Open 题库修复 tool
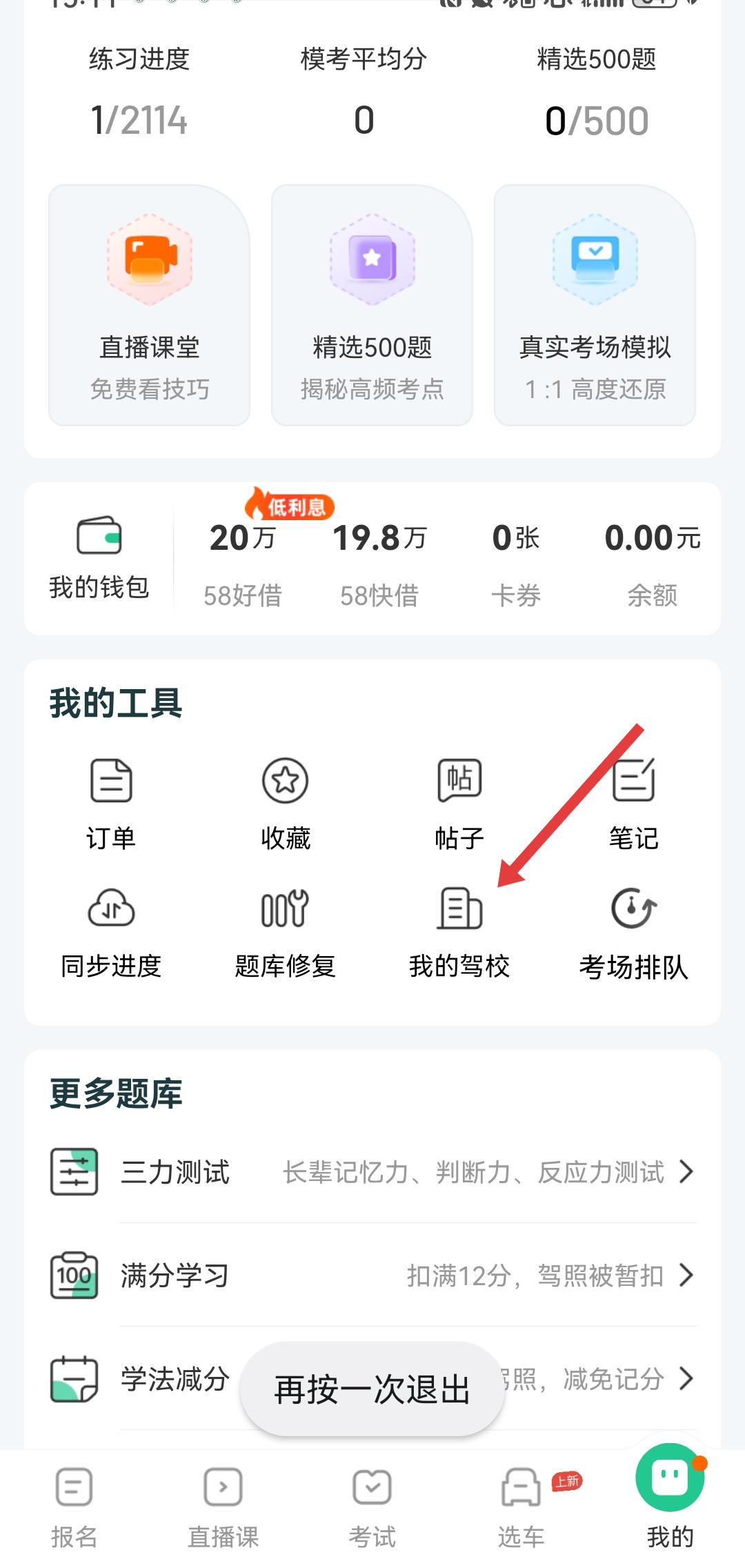The width and height of the screenshot is (745, 1568). [x=285, y=931]
